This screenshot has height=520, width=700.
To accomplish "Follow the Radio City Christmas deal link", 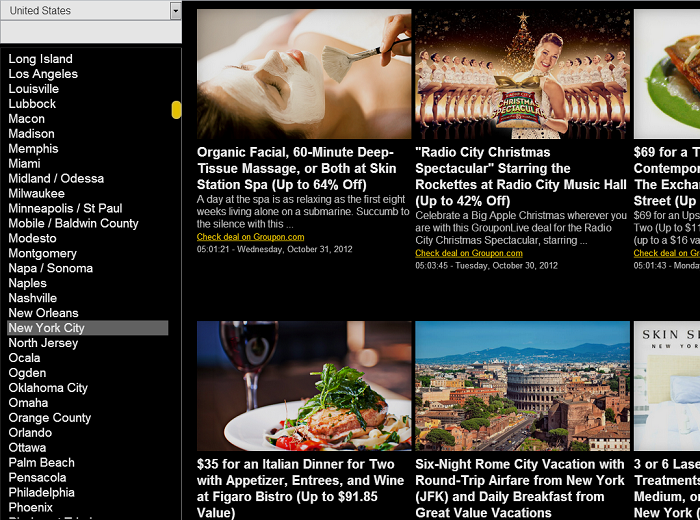I will pos(469,253).
